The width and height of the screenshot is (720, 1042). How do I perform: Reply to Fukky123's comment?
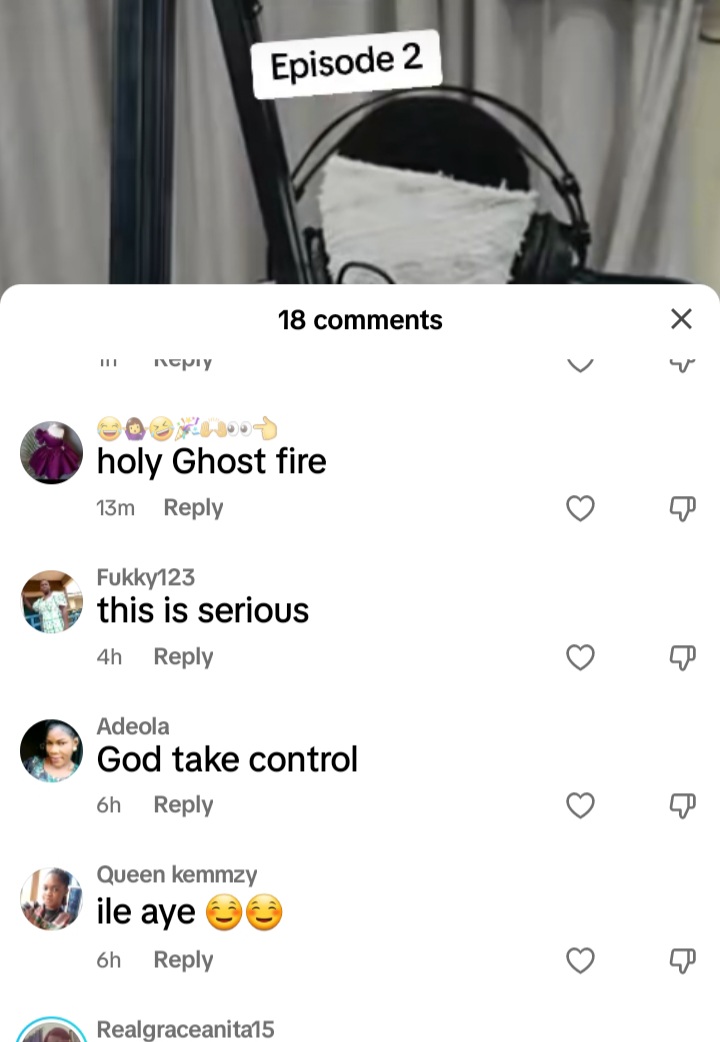click(x=183, y=657)
